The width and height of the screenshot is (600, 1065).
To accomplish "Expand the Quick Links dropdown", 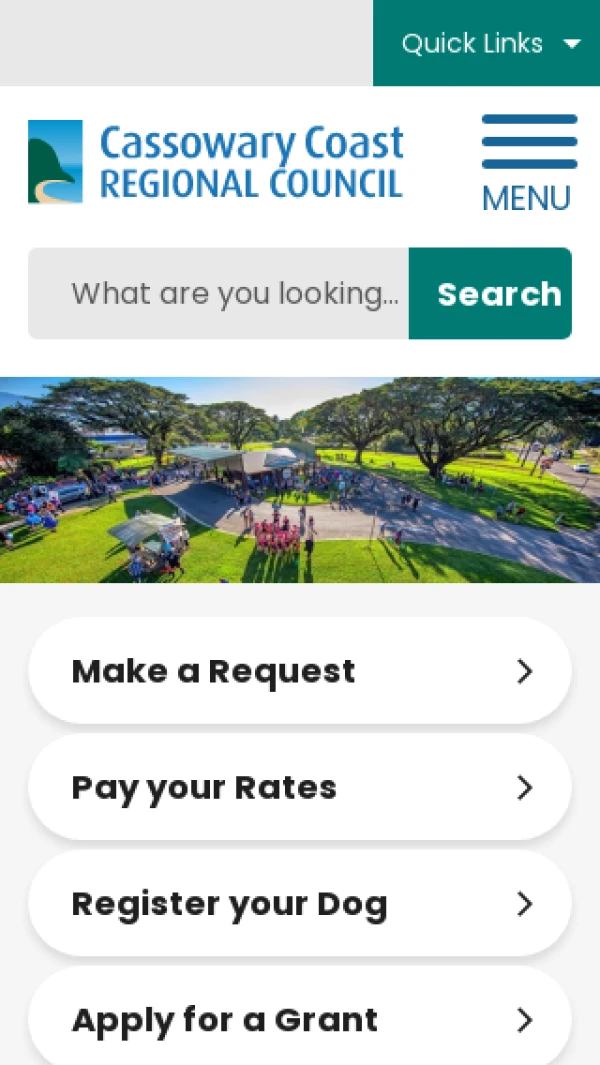I will pyautogui.click(x=488, y=43).
